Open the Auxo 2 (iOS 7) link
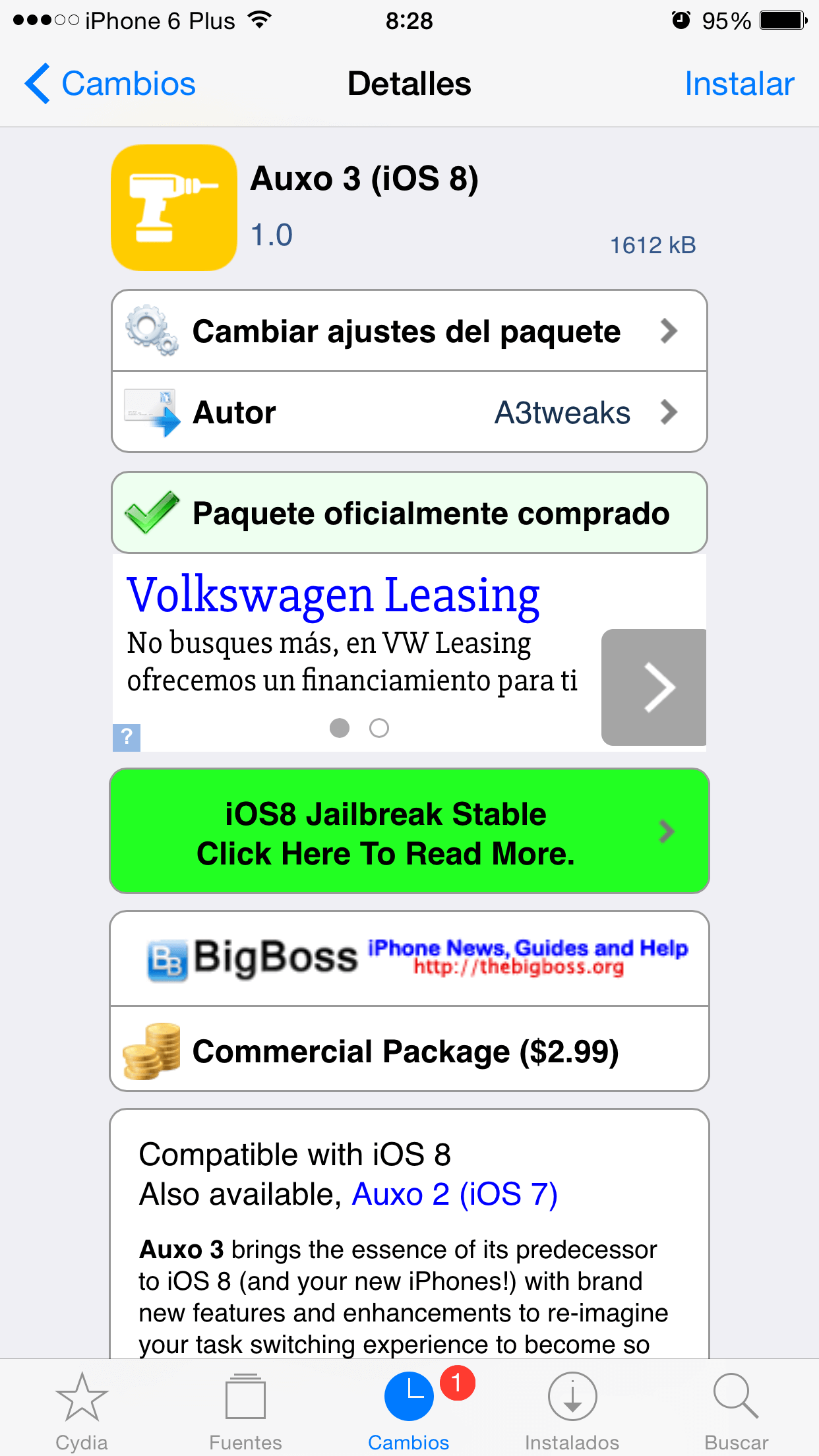This screenshot has width=819, height=1456. click(455, 1194)
